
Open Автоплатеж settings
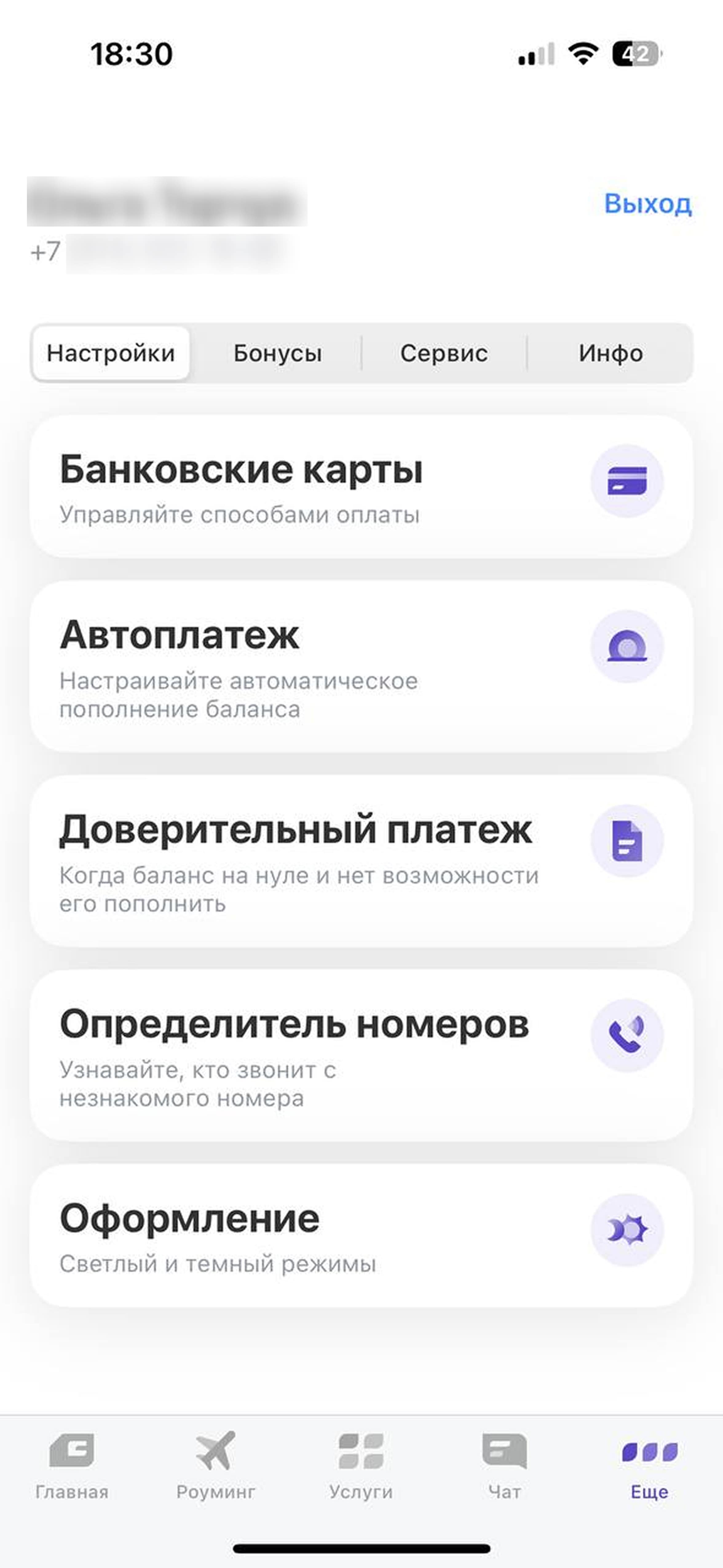[x=361, y=667]
